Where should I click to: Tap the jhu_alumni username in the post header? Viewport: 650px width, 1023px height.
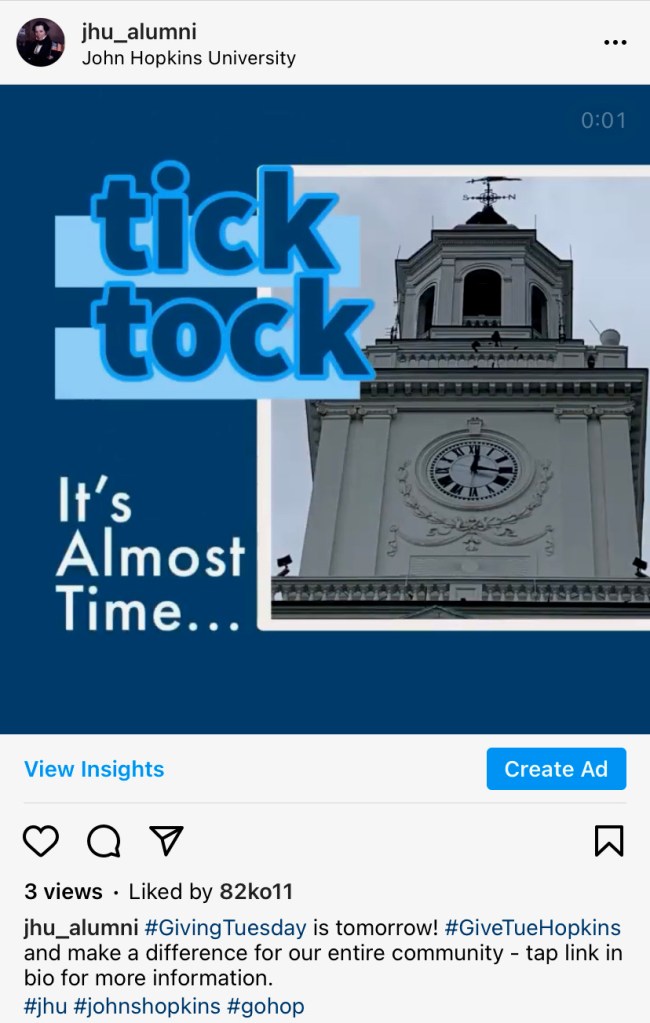tap(139, 31)
